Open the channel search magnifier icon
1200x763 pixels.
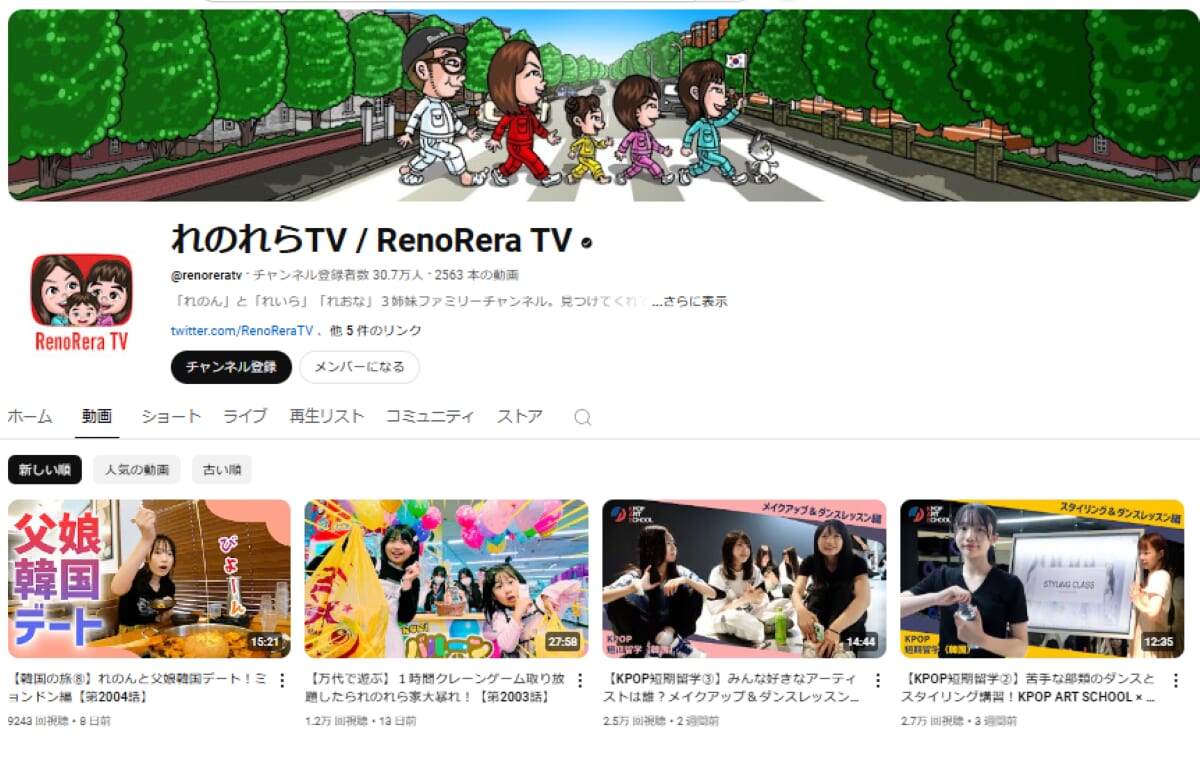point(582,418)
